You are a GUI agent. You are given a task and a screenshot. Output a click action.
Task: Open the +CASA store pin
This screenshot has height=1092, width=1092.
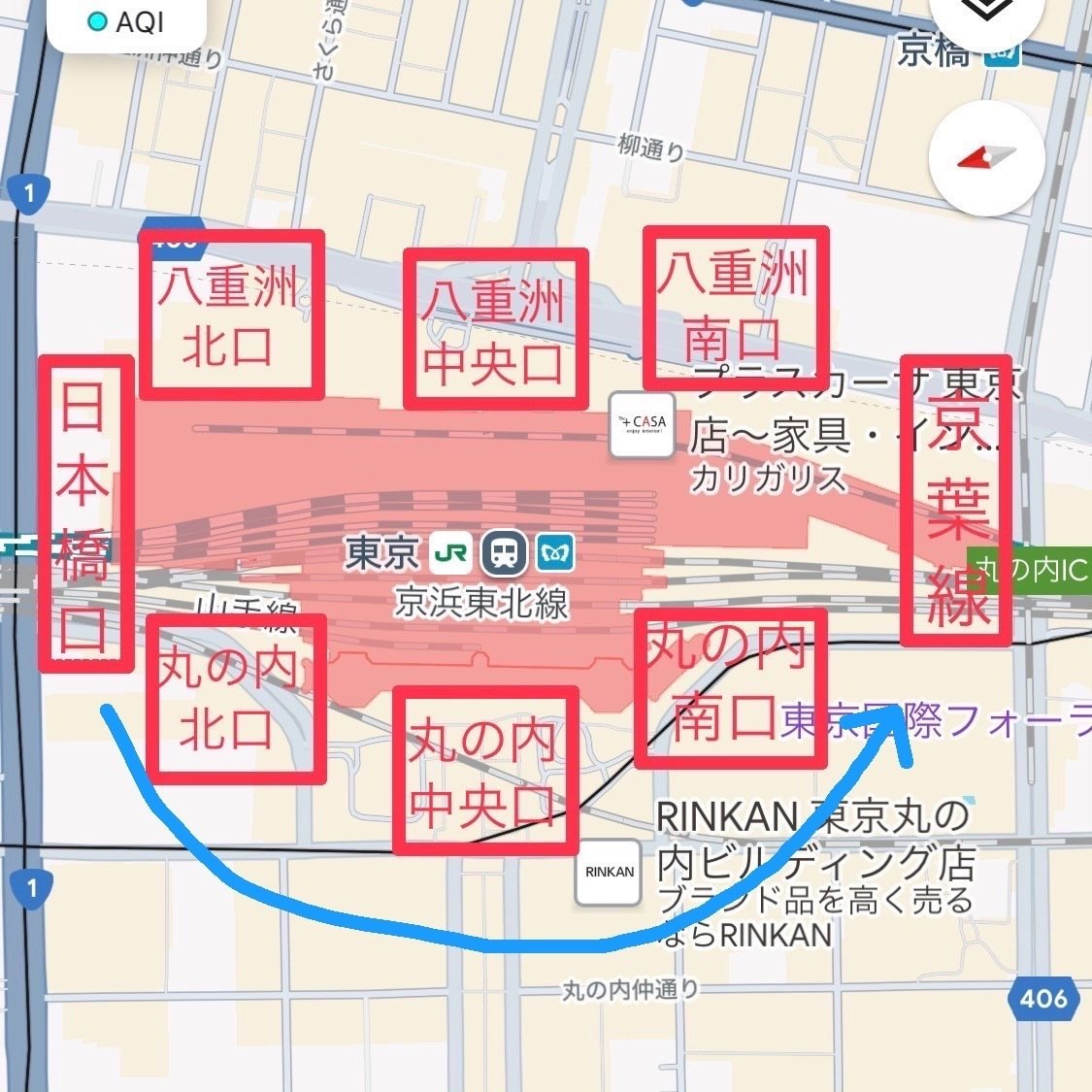[x=643, y=425]
